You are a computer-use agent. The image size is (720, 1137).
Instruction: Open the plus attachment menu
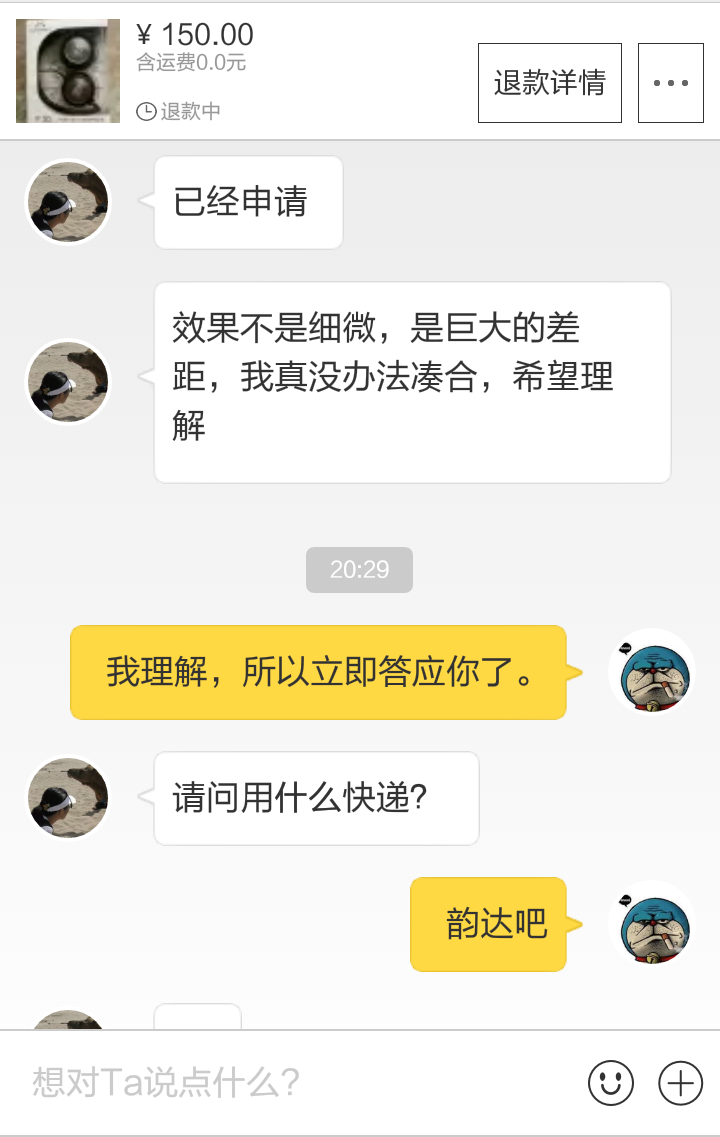680,1082
